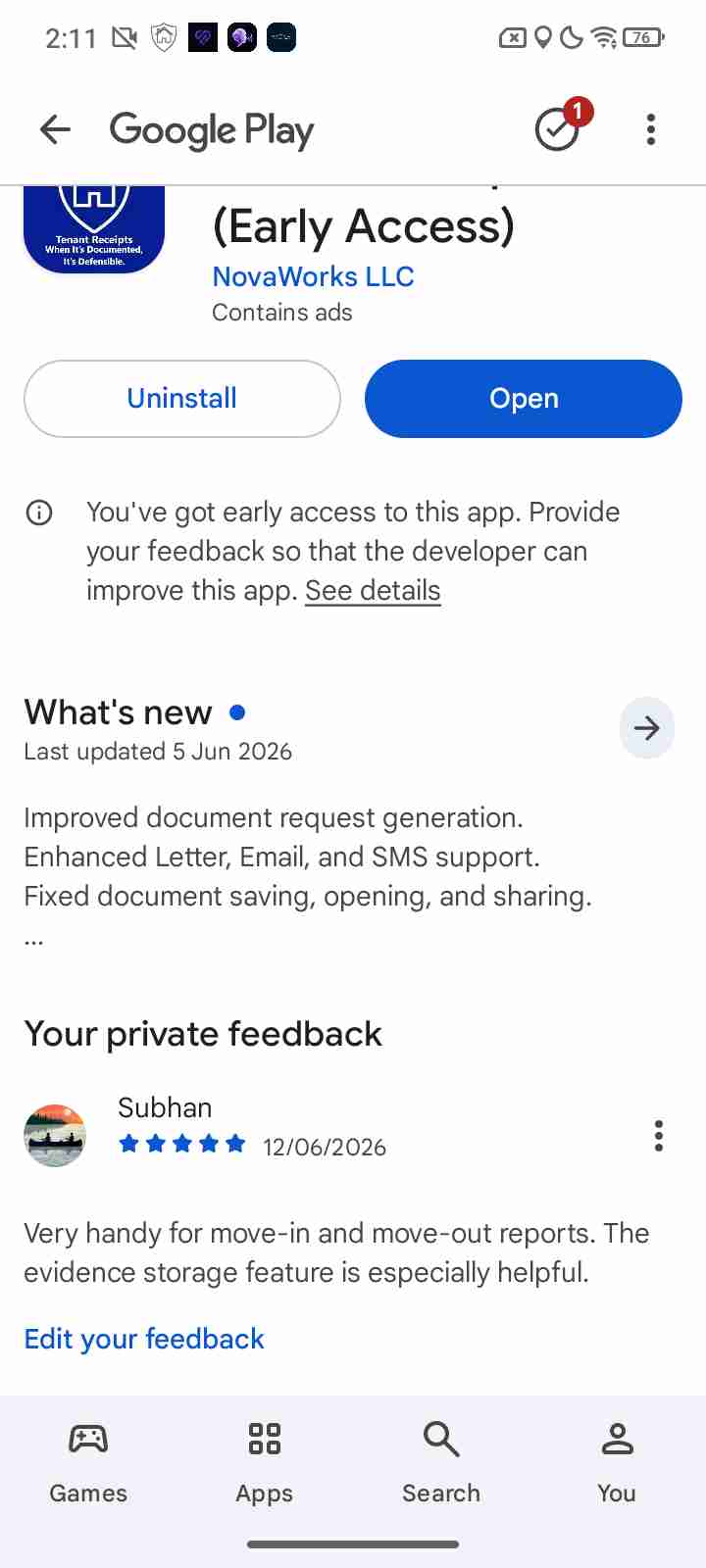
Task: Open the Google Play overflow menu
Action: coord(651,129)
